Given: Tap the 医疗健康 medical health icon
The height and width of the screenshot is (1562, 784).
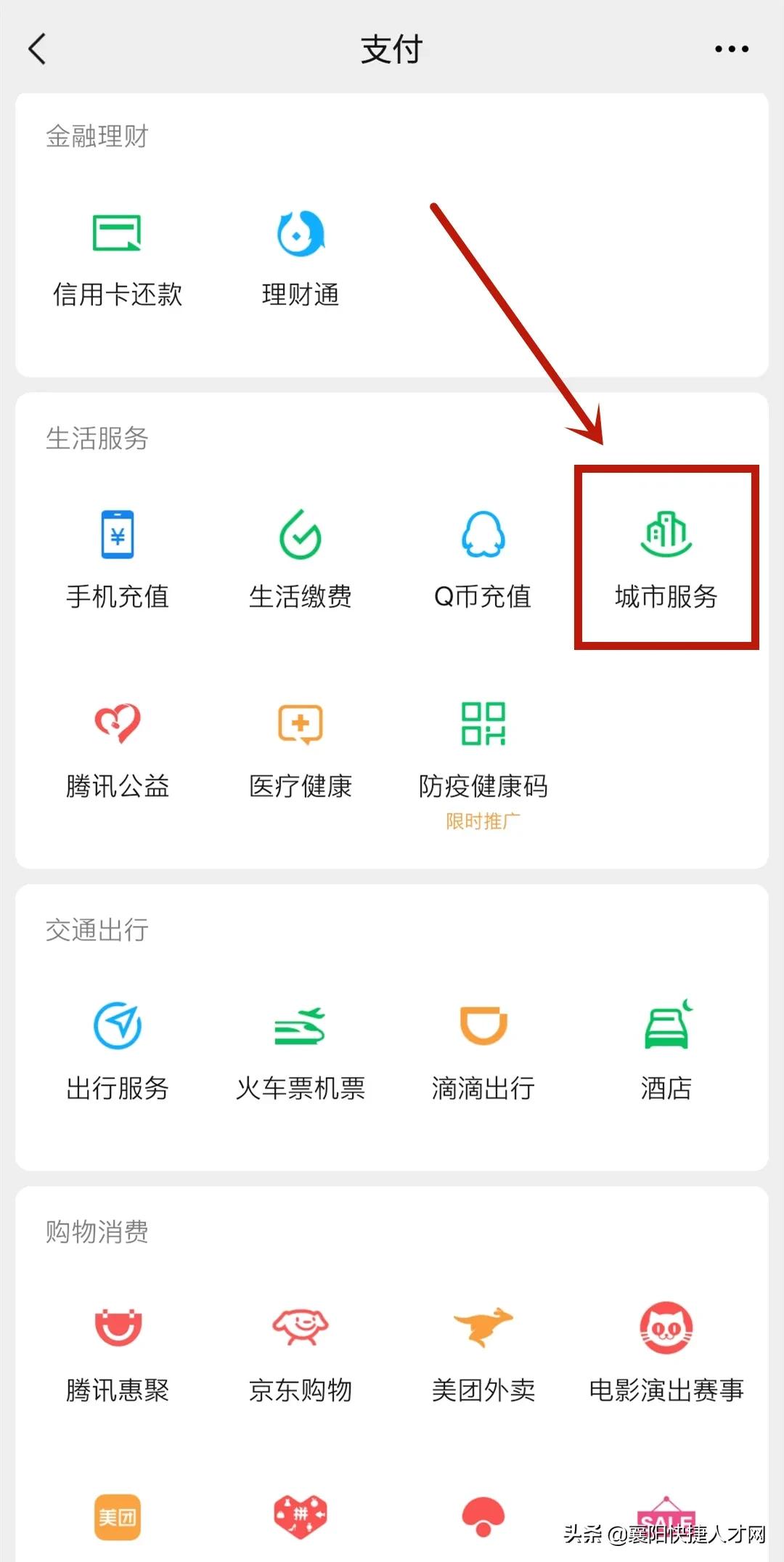Looking at the screenshot, I should pos(300,744).
